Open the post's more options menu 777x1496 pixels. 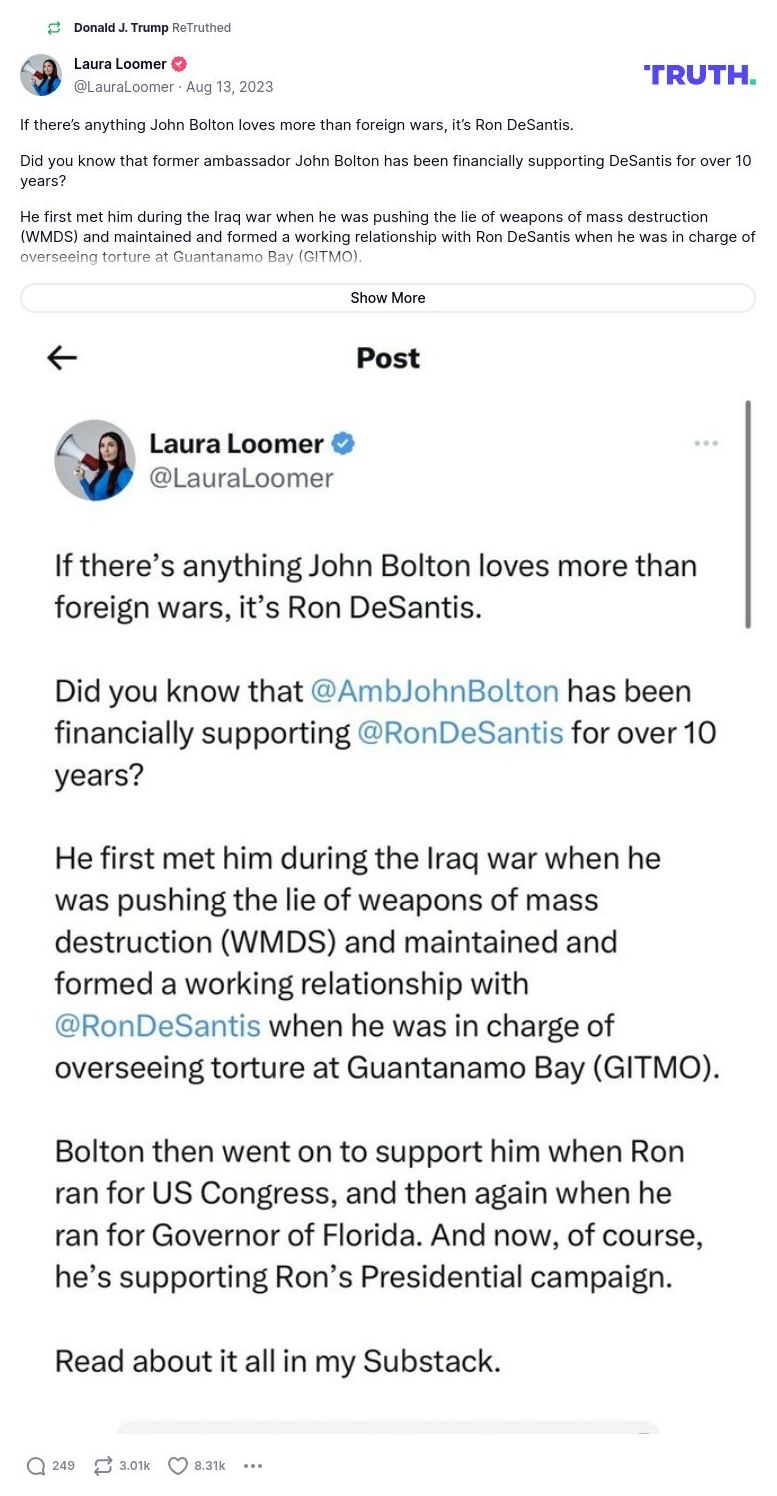coord(253,1466)
